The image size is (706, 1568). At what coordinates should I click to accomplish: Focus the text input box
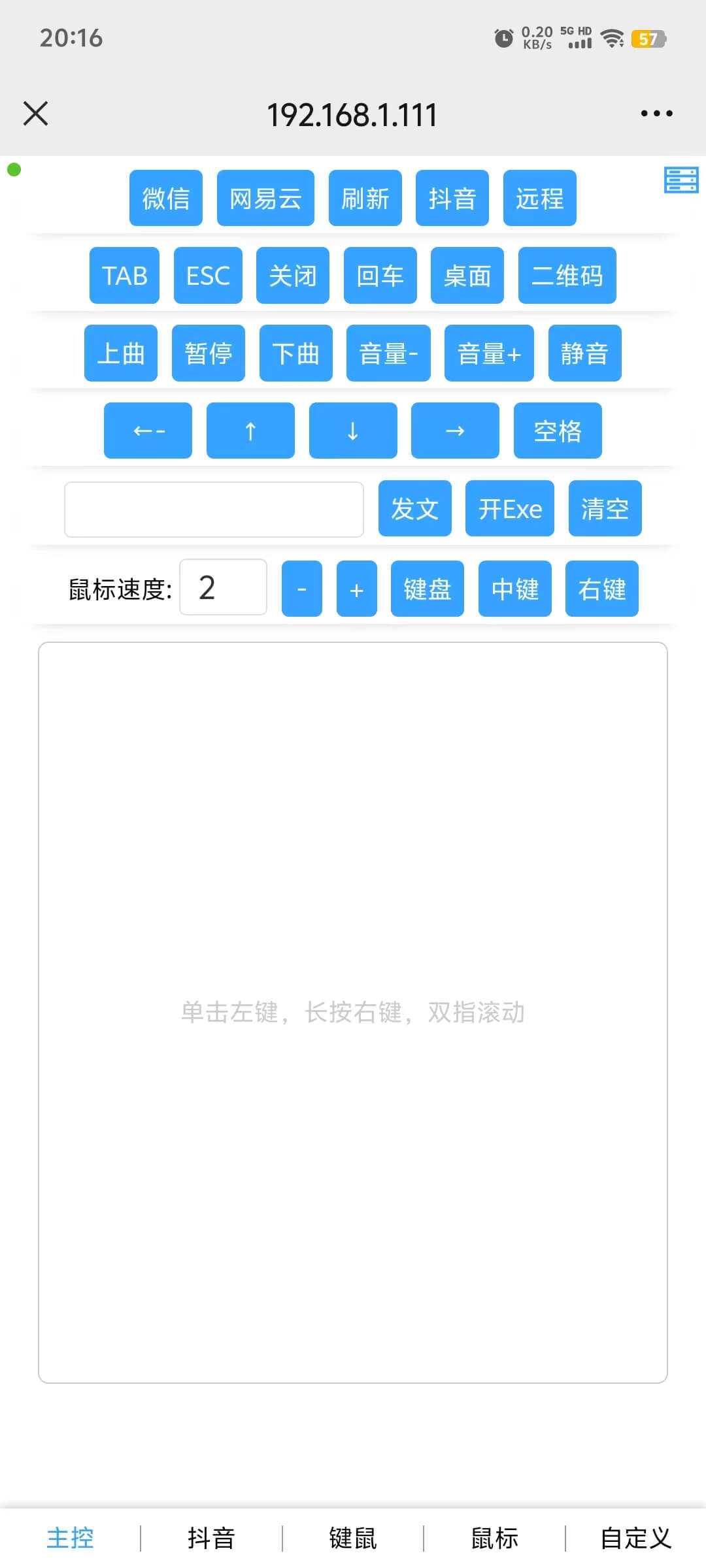coord(214,510)
